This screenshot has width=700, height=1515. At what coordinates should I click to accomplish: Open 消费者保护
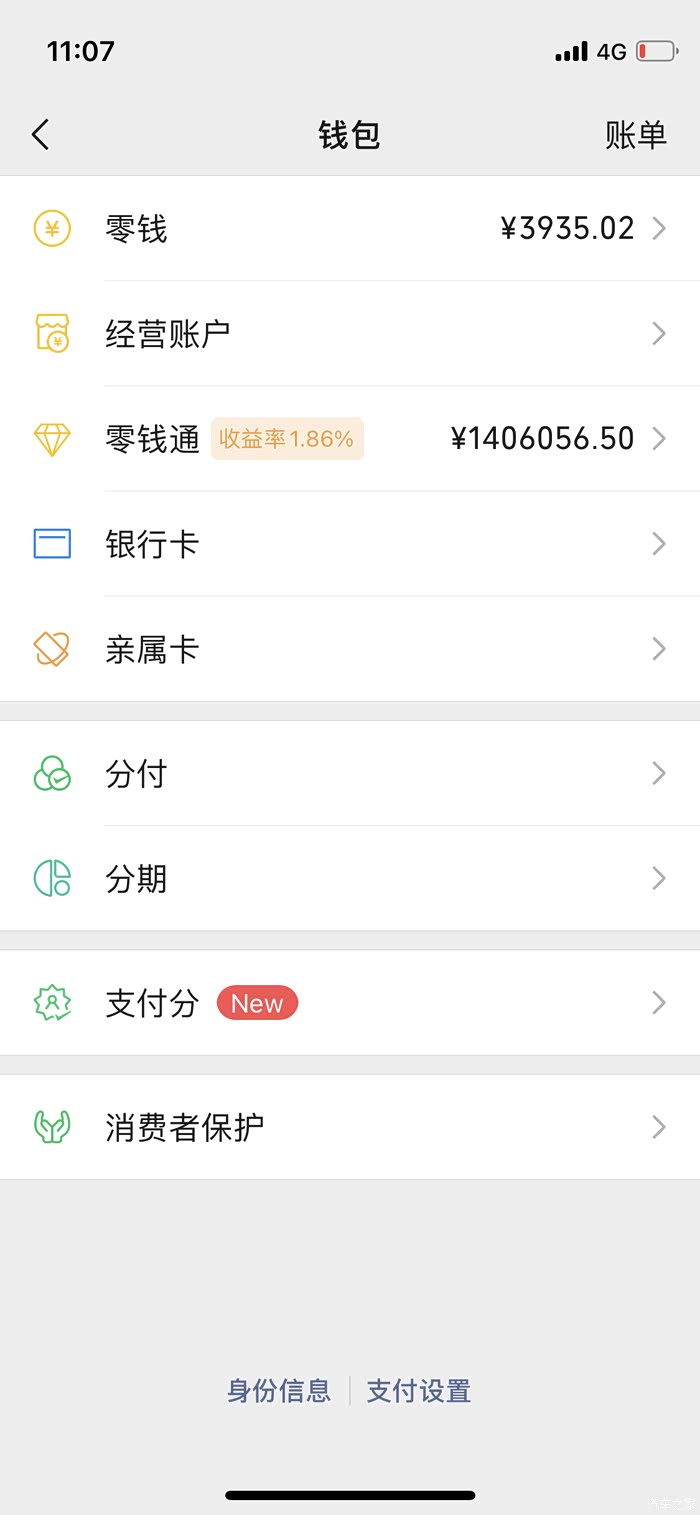click(350, 1127)
